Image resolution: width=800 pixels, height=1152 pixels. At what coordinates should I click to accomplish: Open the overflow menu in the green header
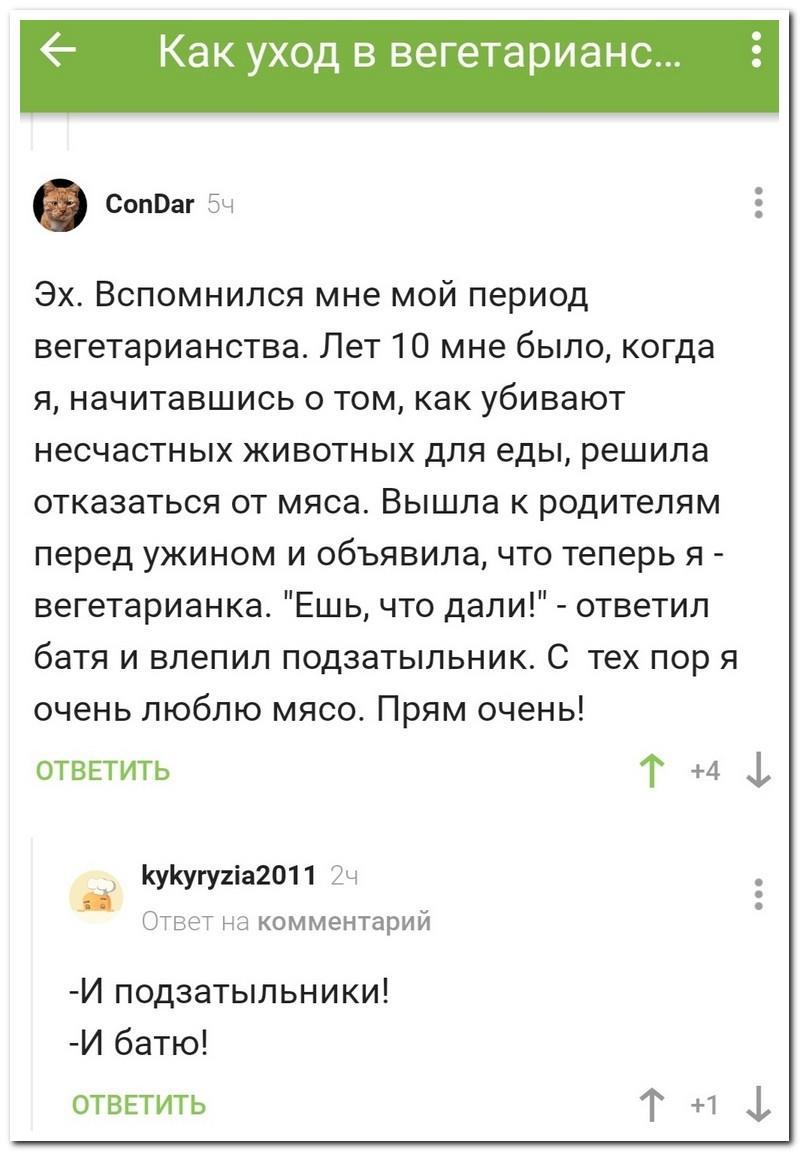tap(757, 50)
